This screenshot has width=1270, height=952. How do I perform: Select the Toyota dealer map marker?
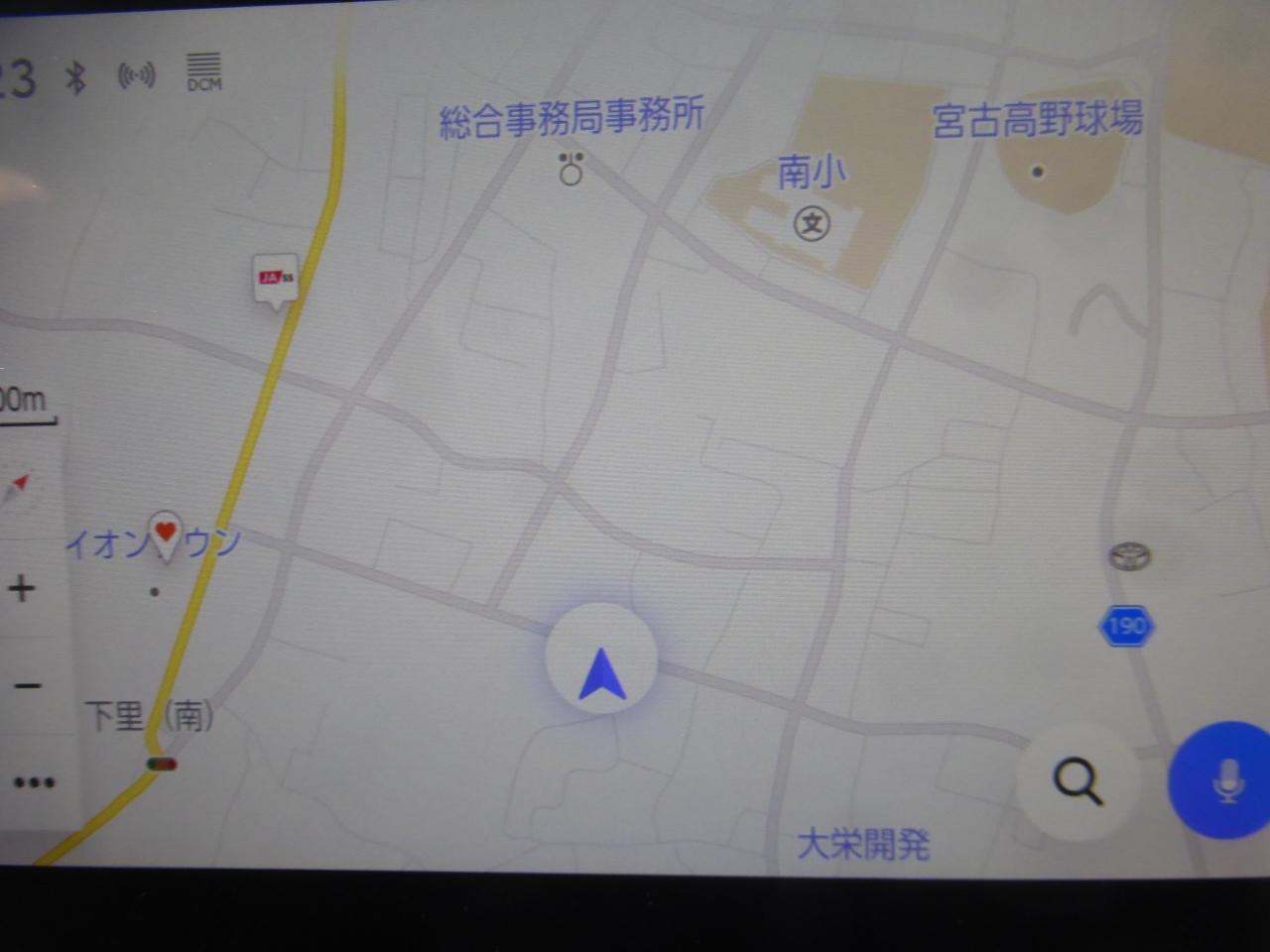click(x=1129, y=556)
